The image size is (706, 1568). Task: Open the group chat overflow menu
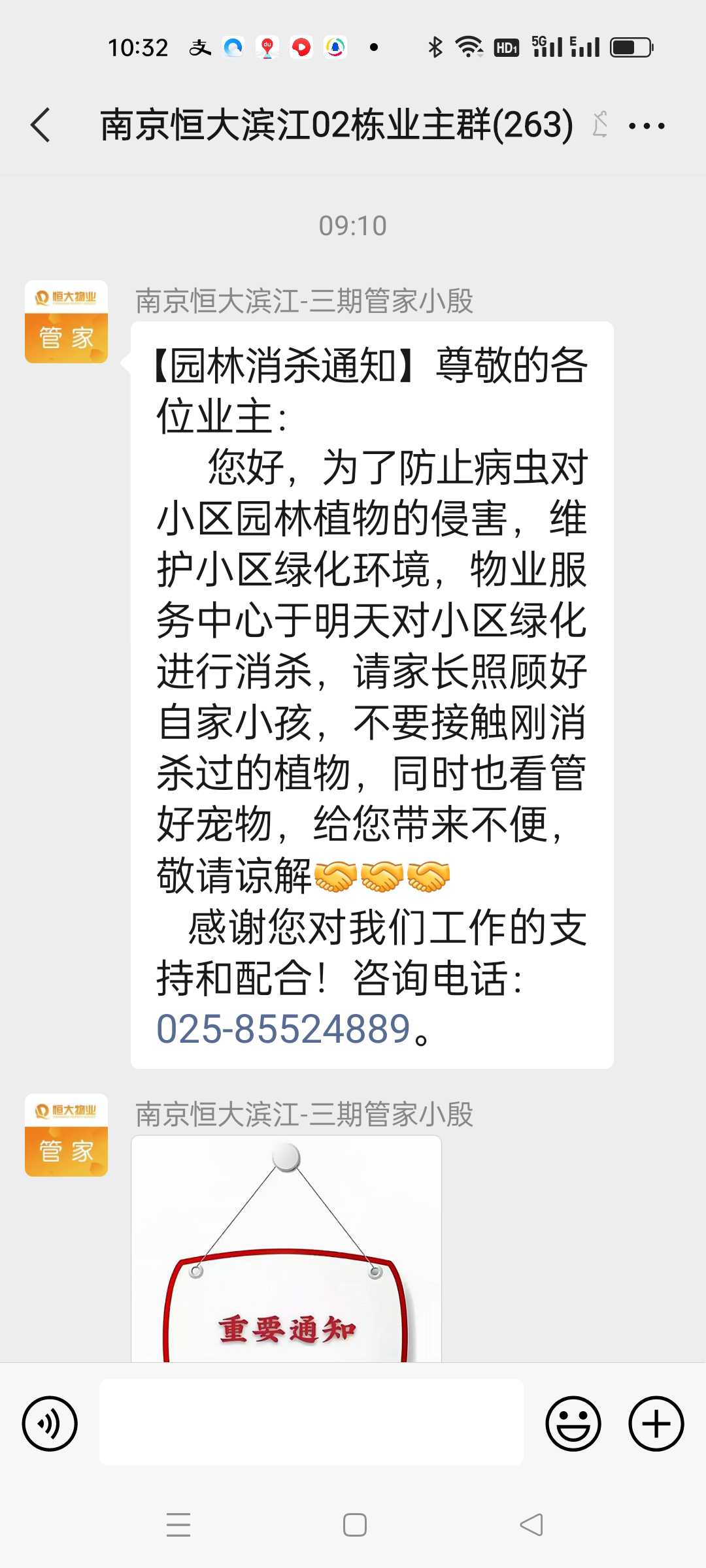pyautogui.click(x=647, y=125)
